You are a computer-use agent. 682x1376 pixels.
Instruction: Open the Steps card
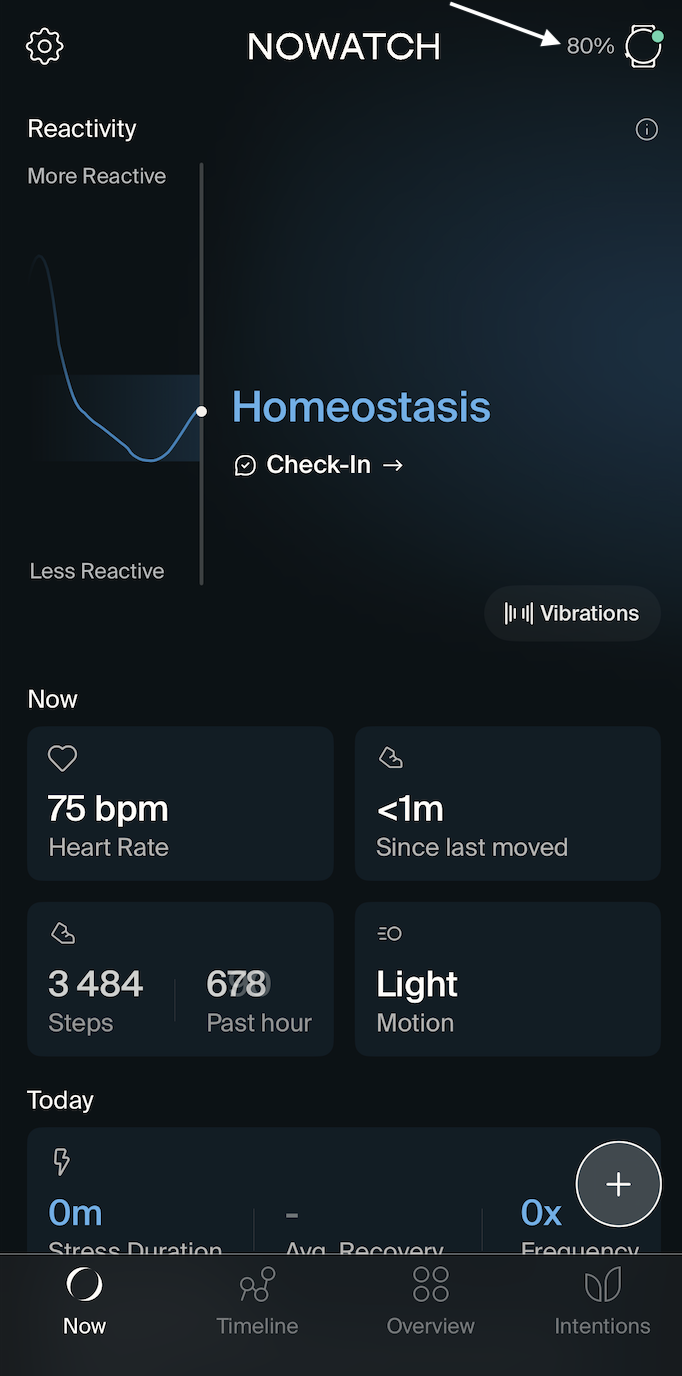pos(180,979)
